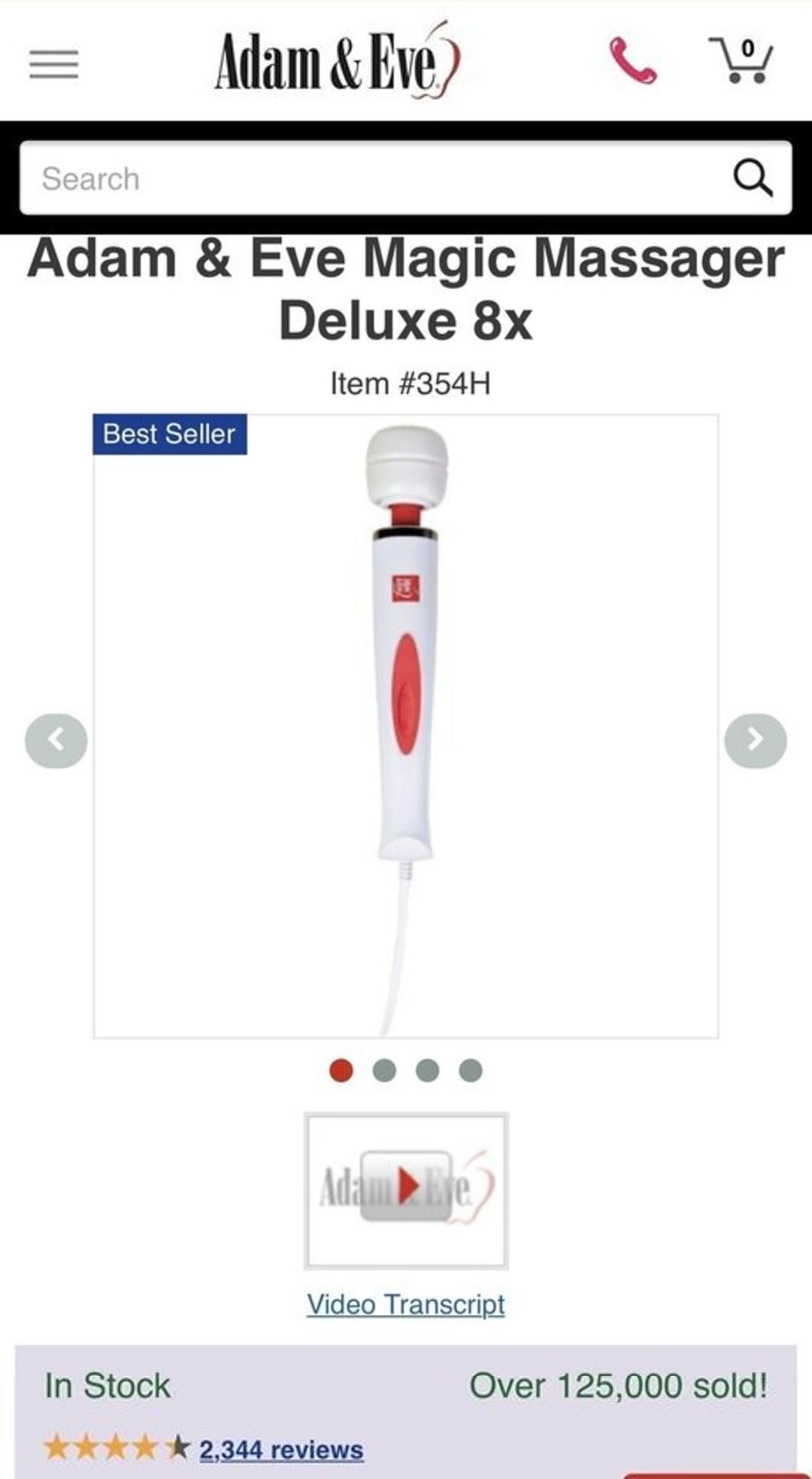The width and height of the screenshot is (812, 1479).
Task: Tap the magnifying glass search icon
Action: coord(753,178)
